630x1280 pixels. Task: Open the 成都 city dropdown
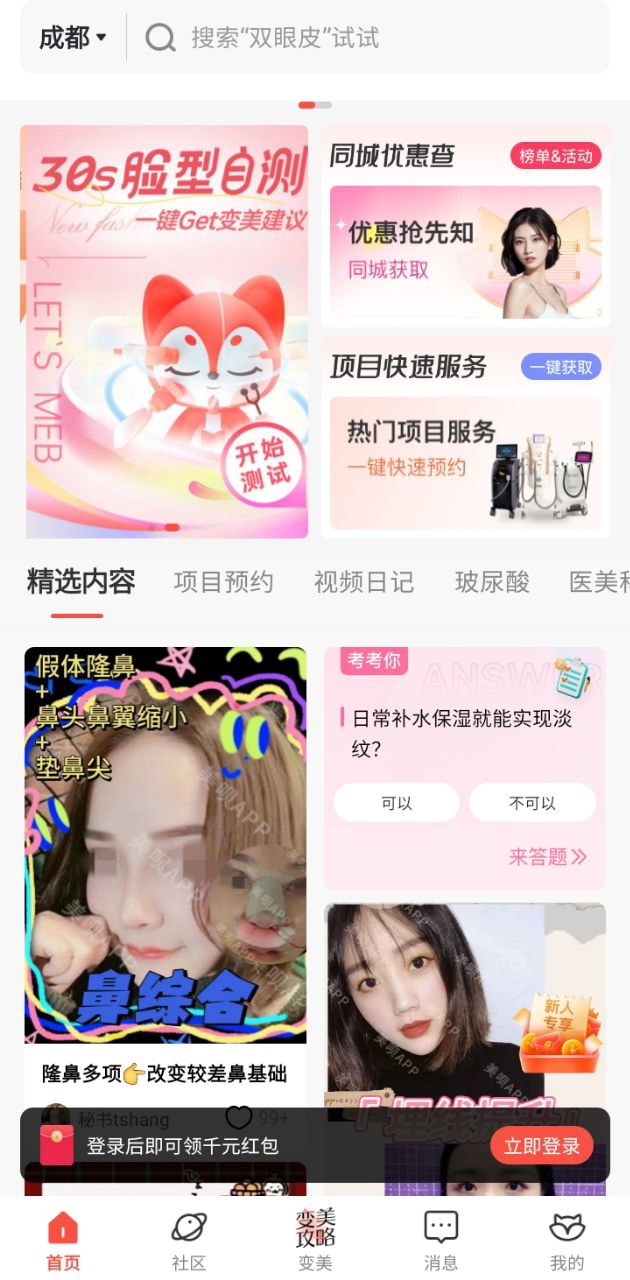[72, 38]
